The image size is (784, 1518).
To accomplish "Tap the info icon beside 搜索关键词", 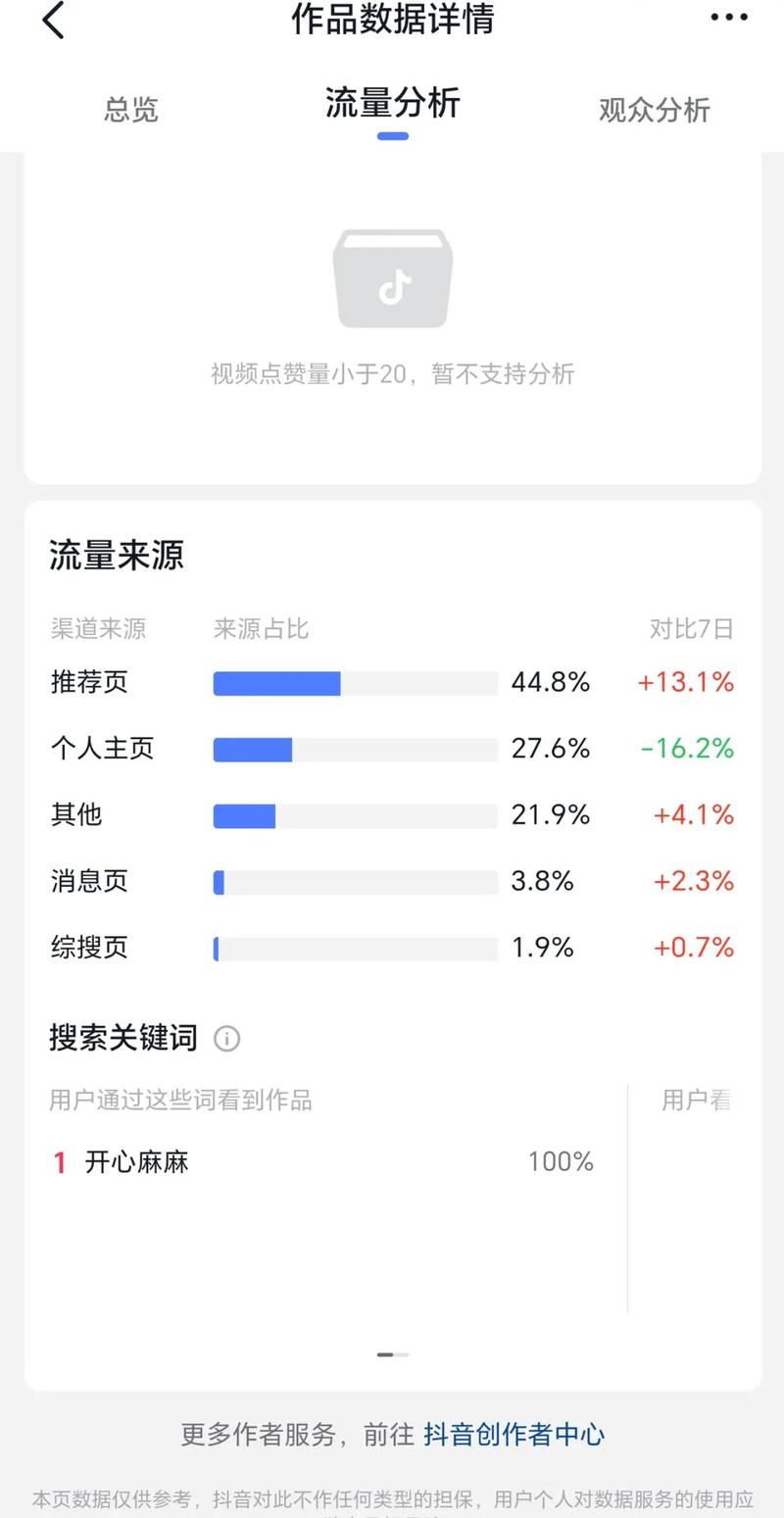I will click(x=226, y=1039).
